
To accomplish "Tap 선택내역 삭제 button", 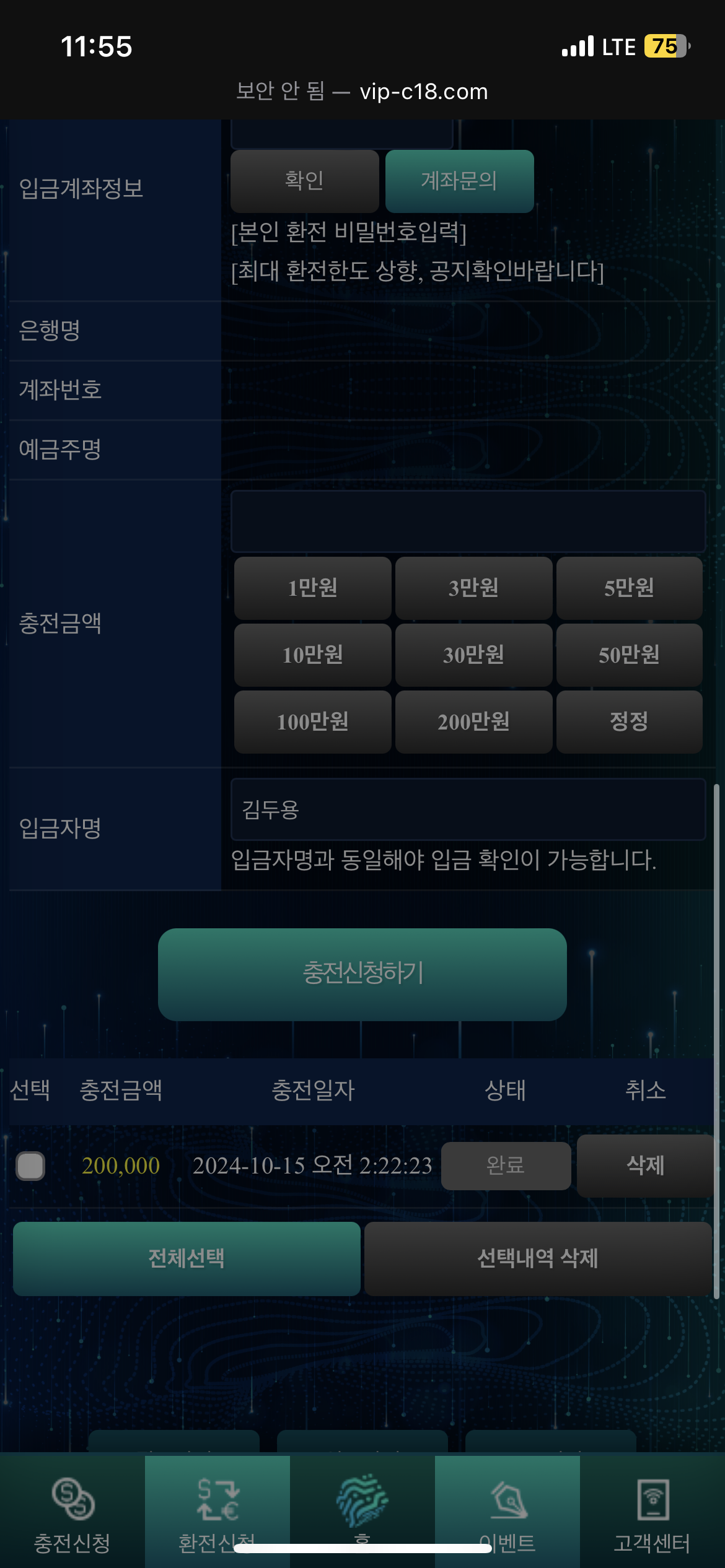I will tap(537, 1258).
